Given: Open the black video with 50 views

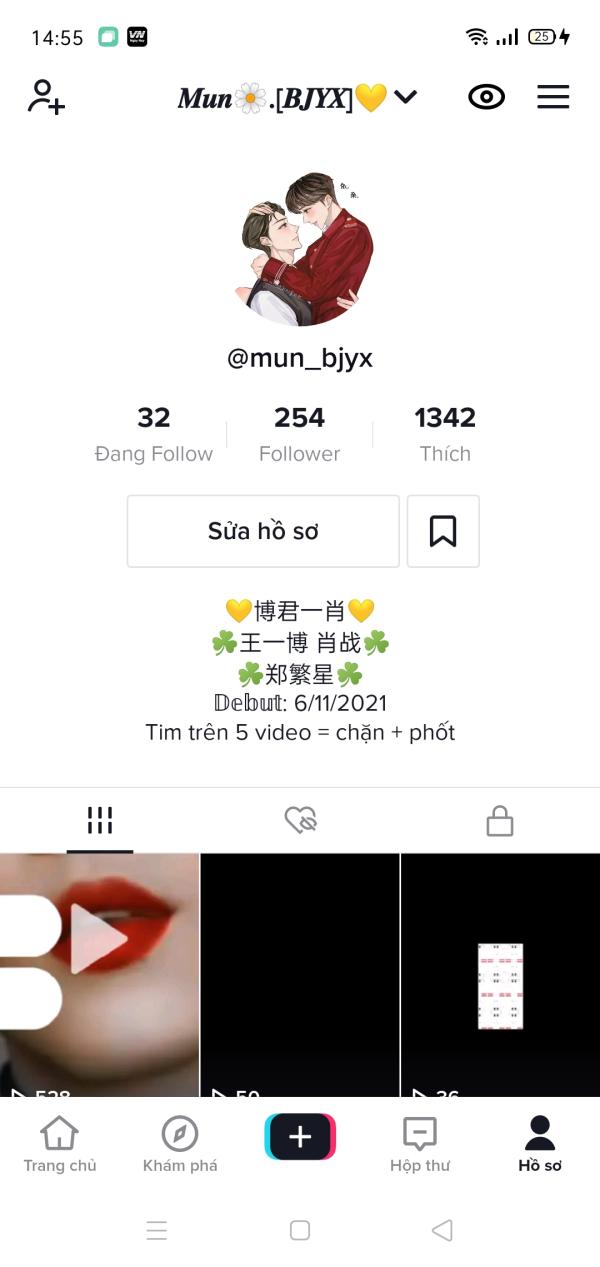Looking at the screenshot, I should [300, 975].
